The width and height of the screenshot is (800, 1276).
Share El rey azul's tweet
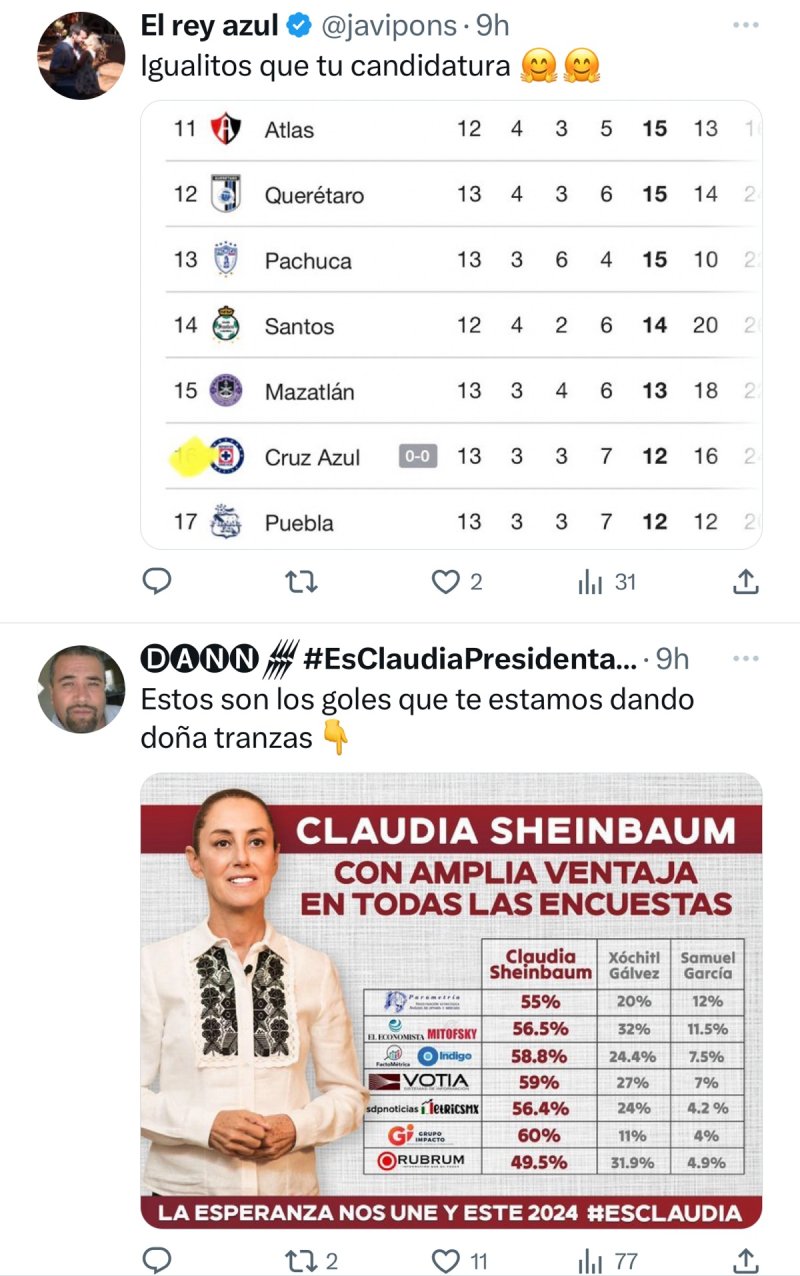tap(746, 582)
